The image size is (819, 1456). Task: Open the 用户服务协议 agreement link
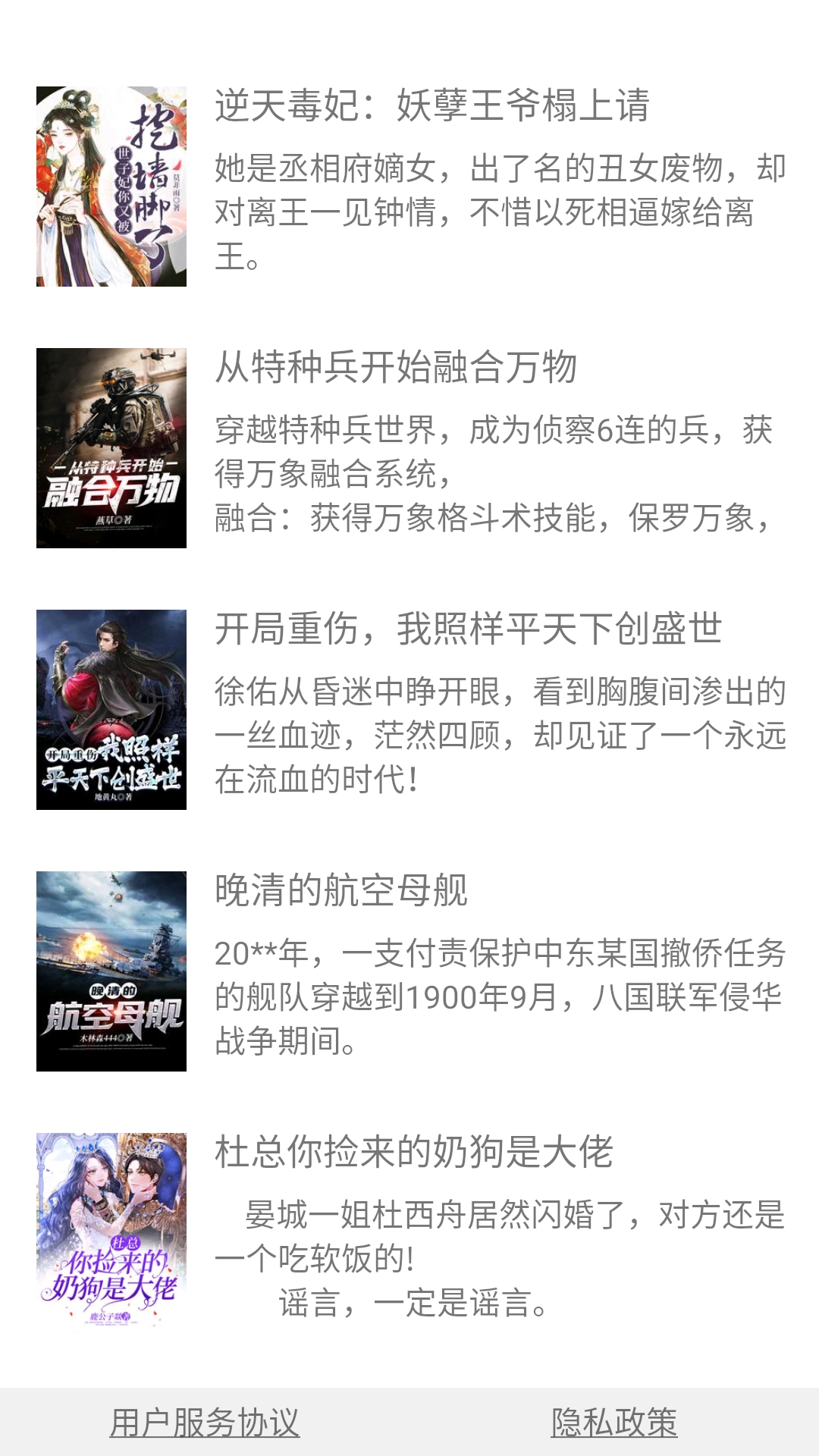[x=207, y=1418]
